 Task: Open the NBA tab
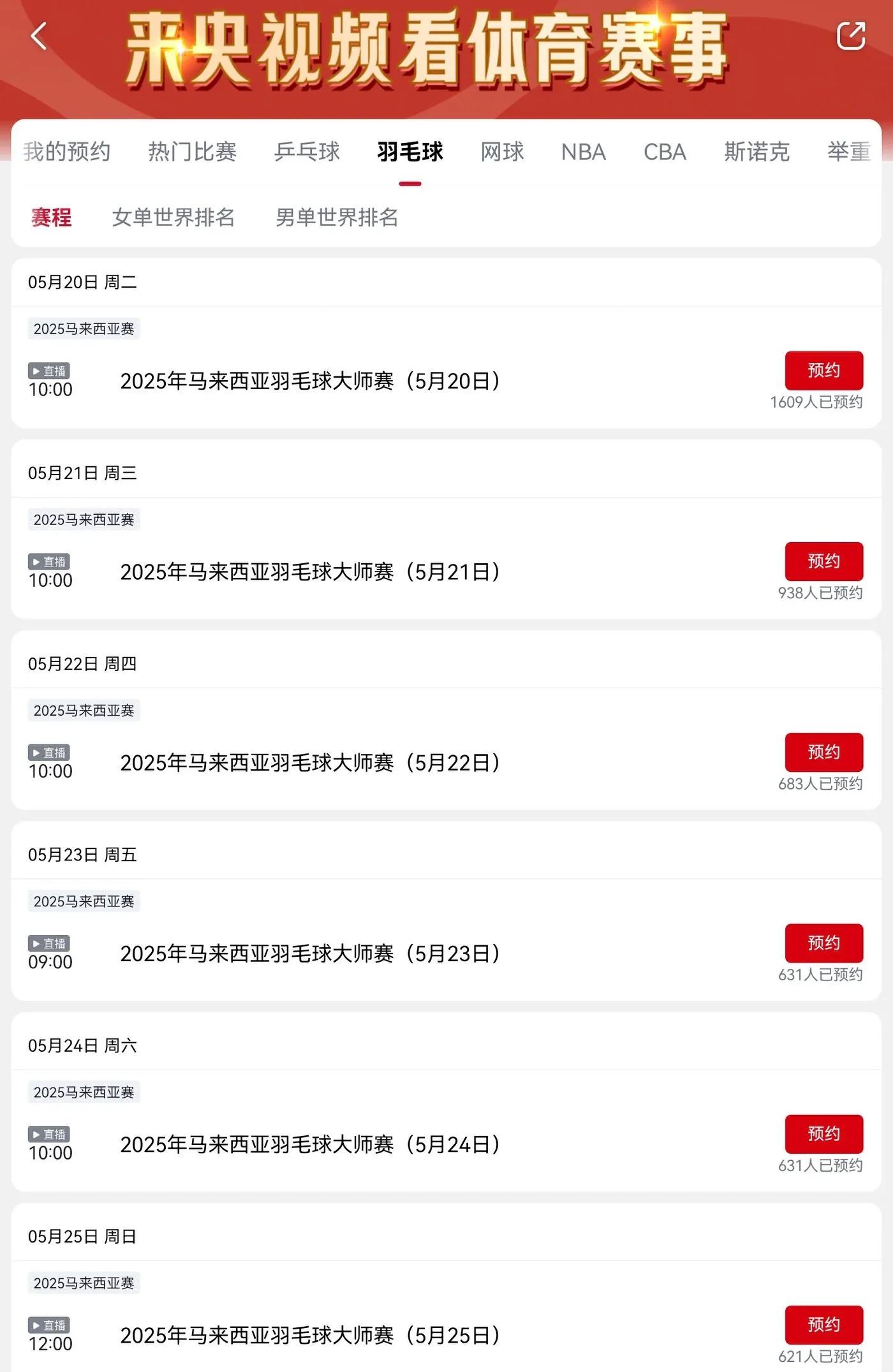click(x=583, y=152)
